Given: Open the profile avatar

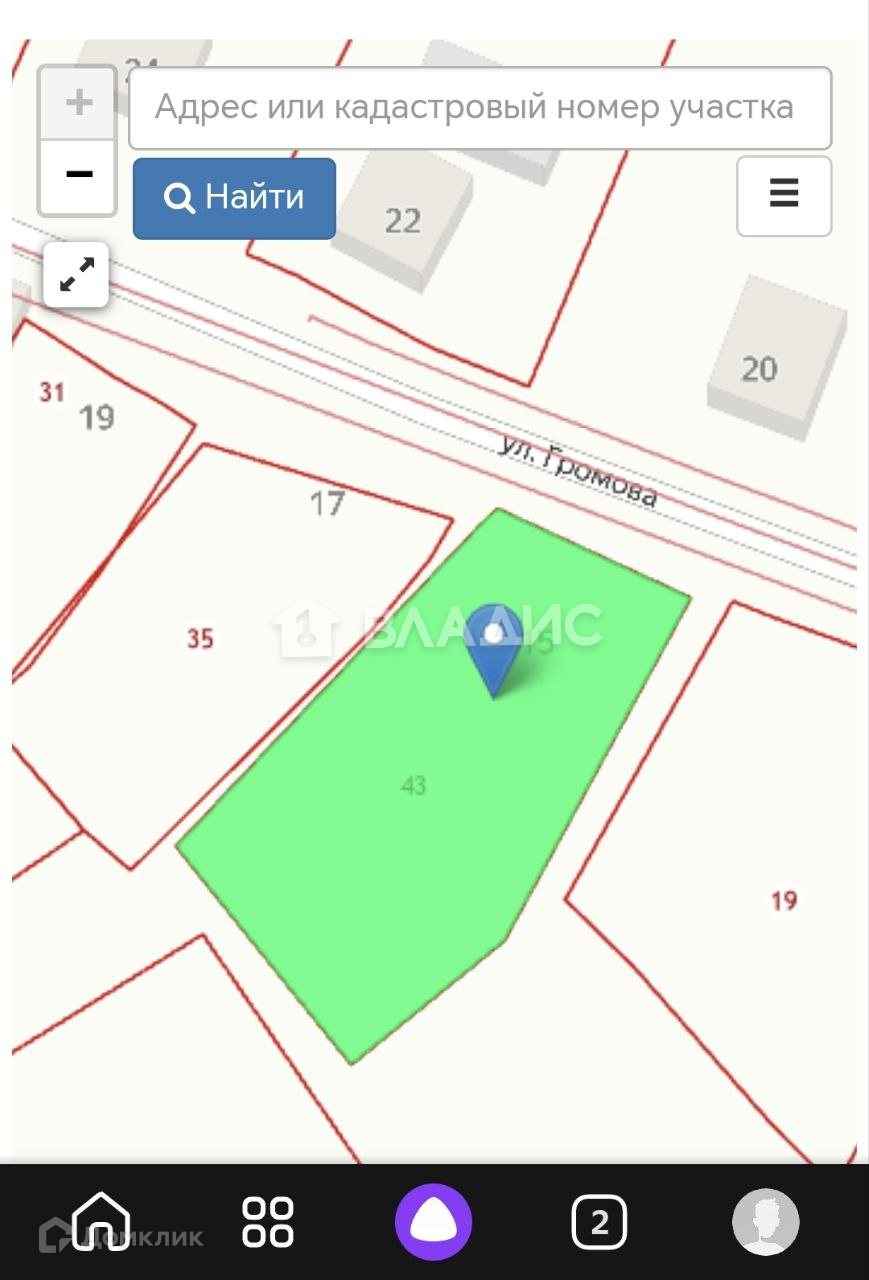Looking at the screenshot, I should point(765,1222).
